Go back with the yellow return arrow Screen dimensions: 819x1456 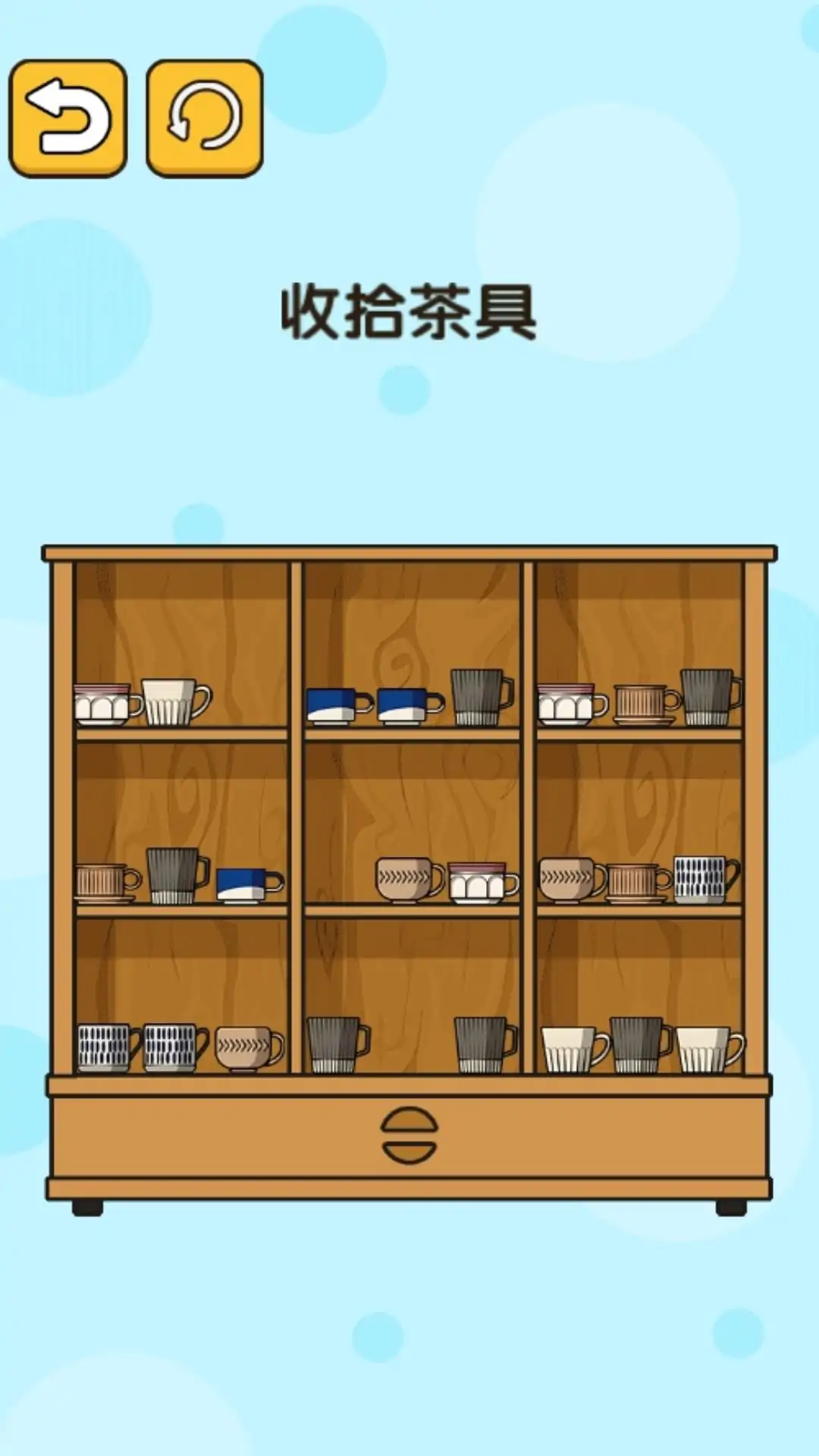pyautogui.click(x=67, y=118)
